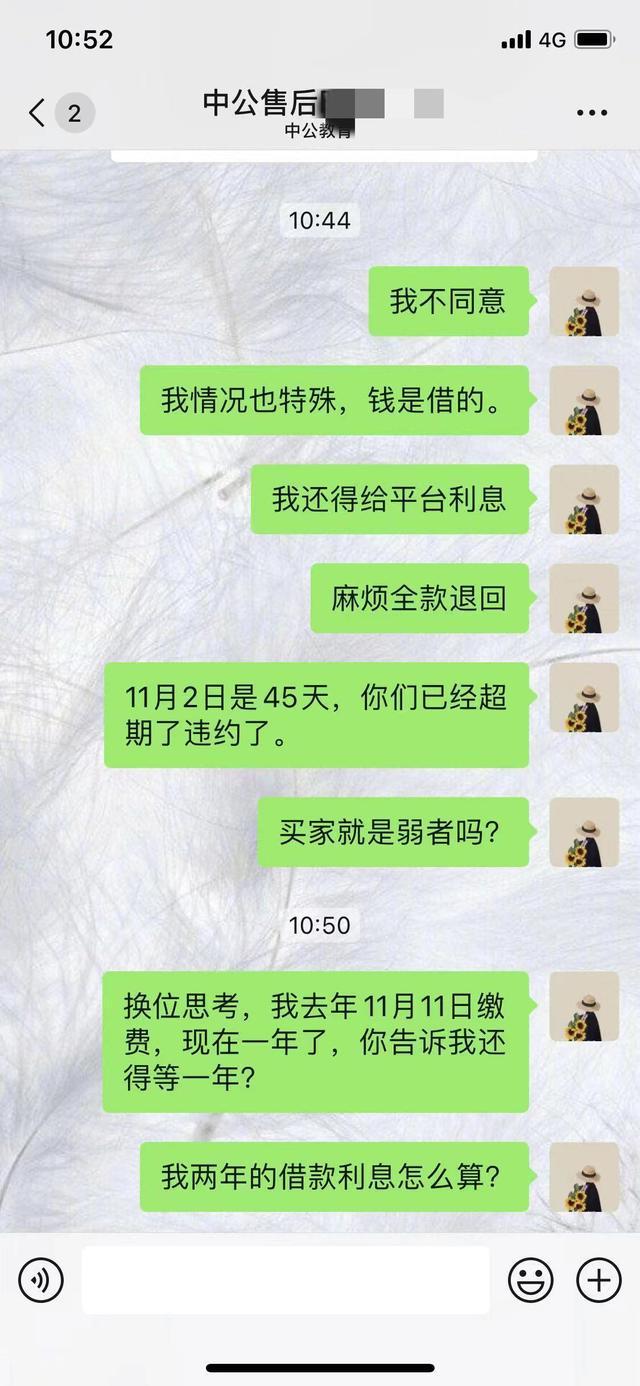Open the emoji picker

531,1280
